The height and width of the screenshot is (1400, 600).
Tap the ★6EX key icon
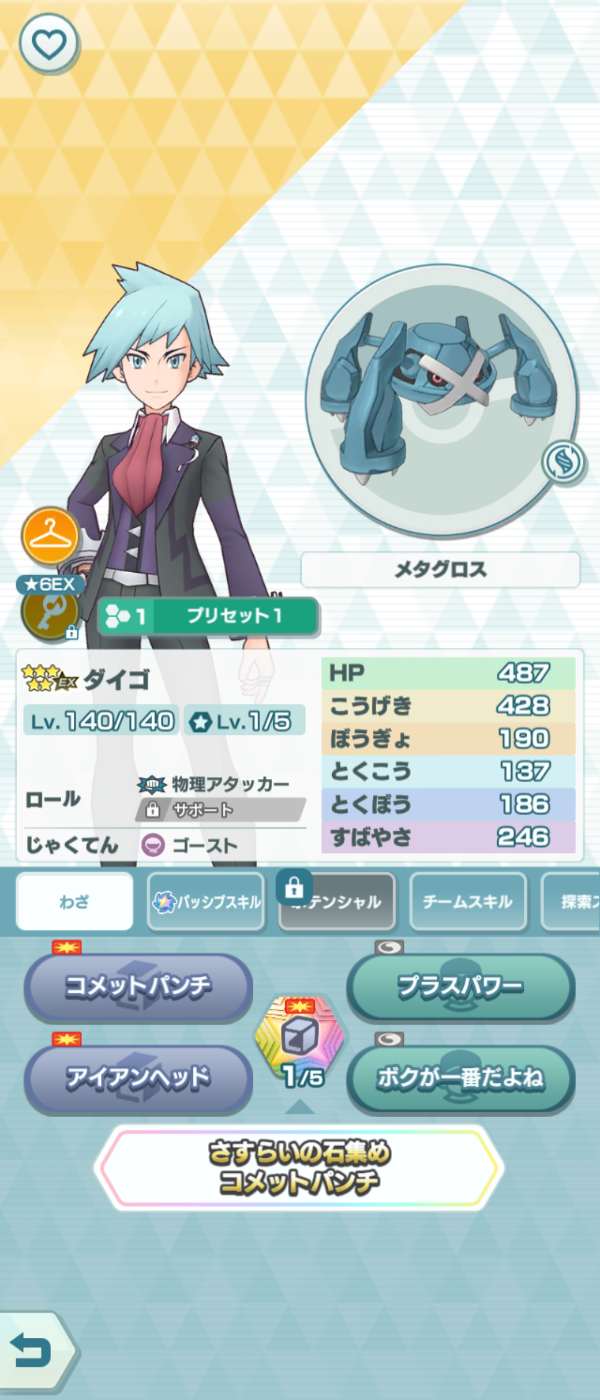(49, 608)
